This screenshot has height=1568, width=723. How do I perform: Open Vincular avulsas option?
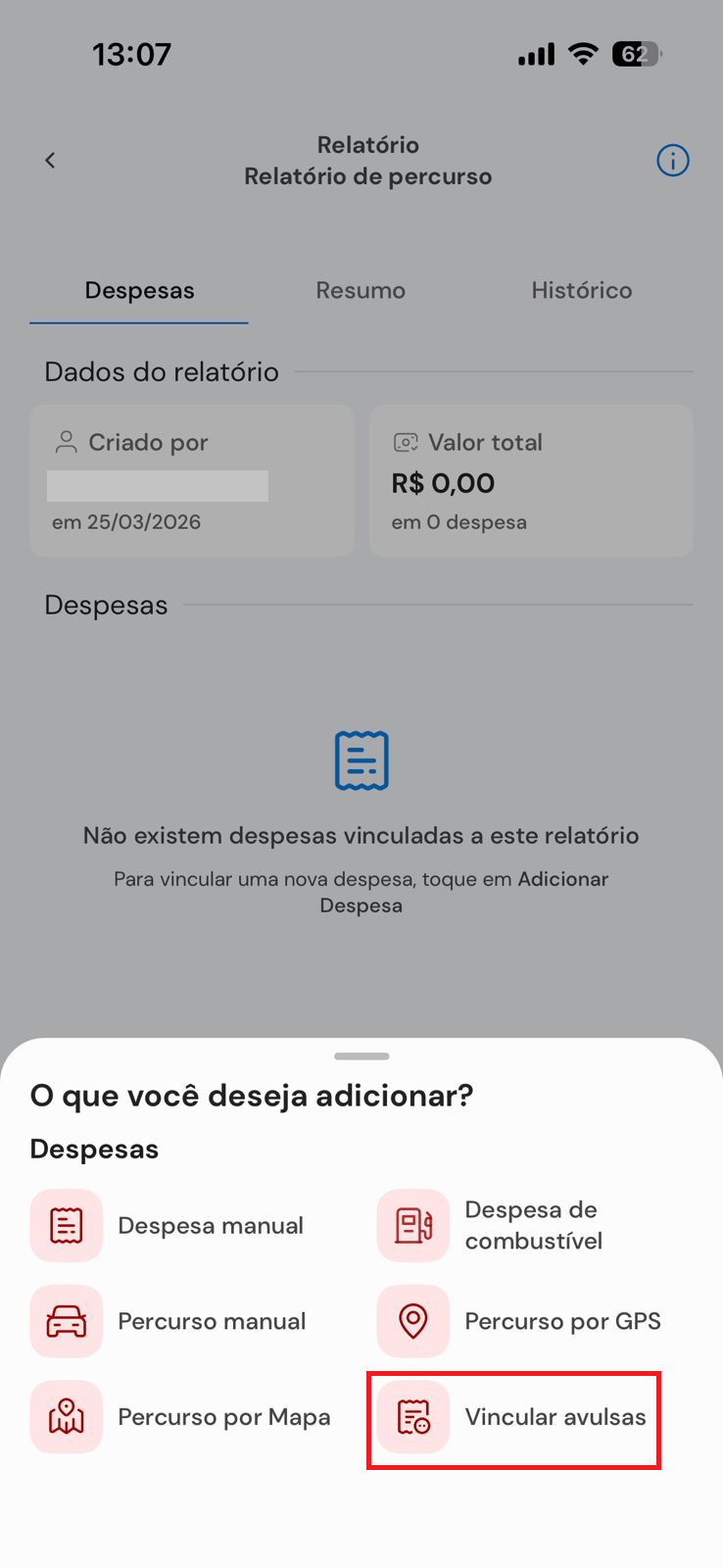(514, 1418)
